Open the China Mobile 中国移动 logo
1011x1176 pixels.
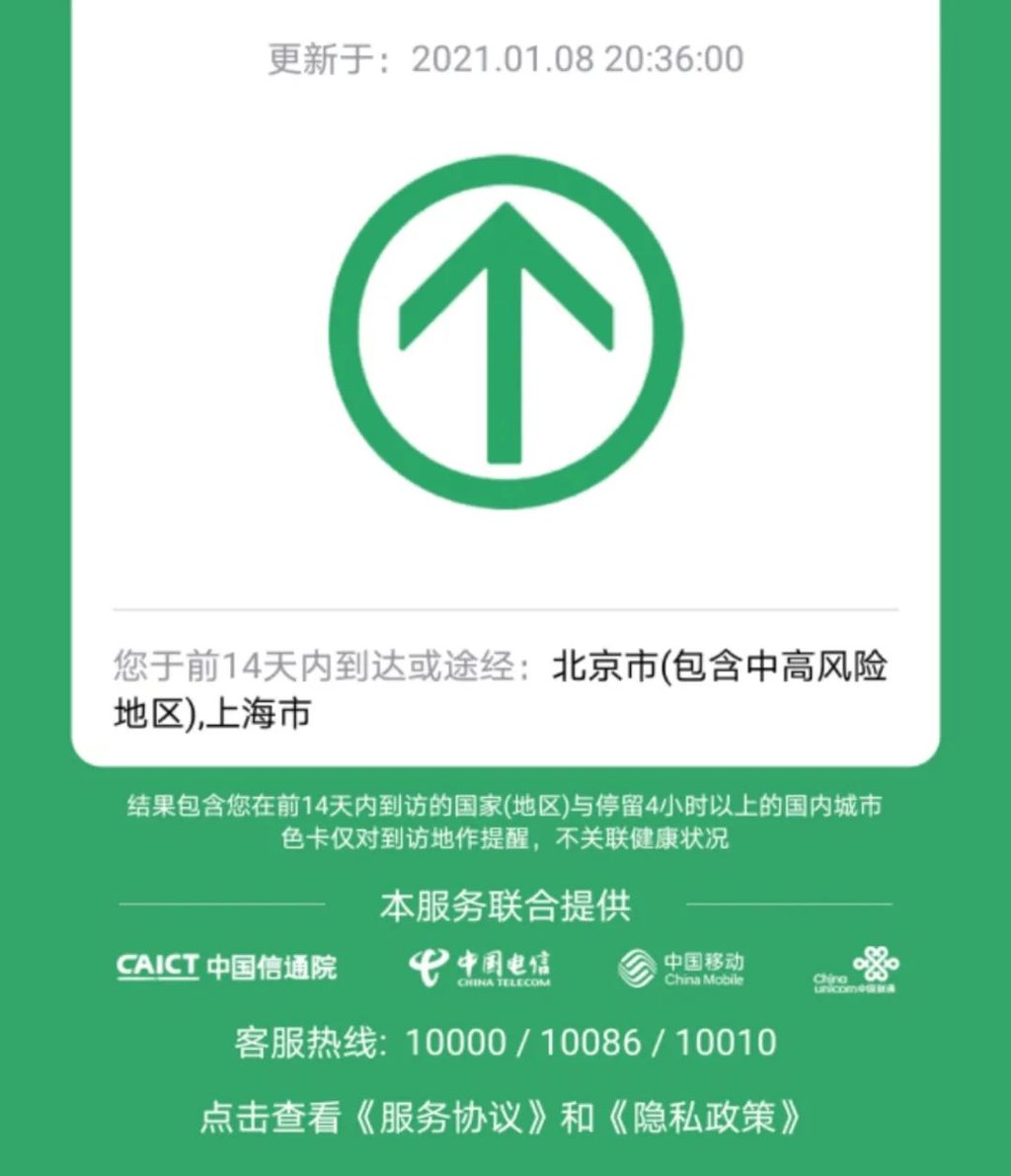pos(679,966)
